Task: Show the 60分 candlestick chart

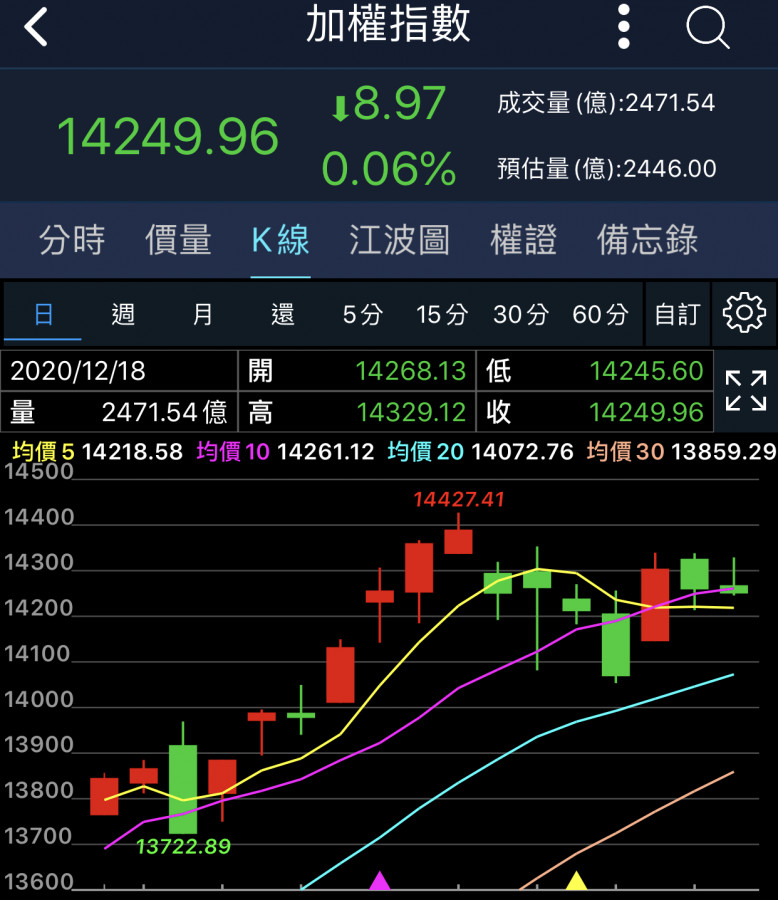Action: (x=600, y=315)
